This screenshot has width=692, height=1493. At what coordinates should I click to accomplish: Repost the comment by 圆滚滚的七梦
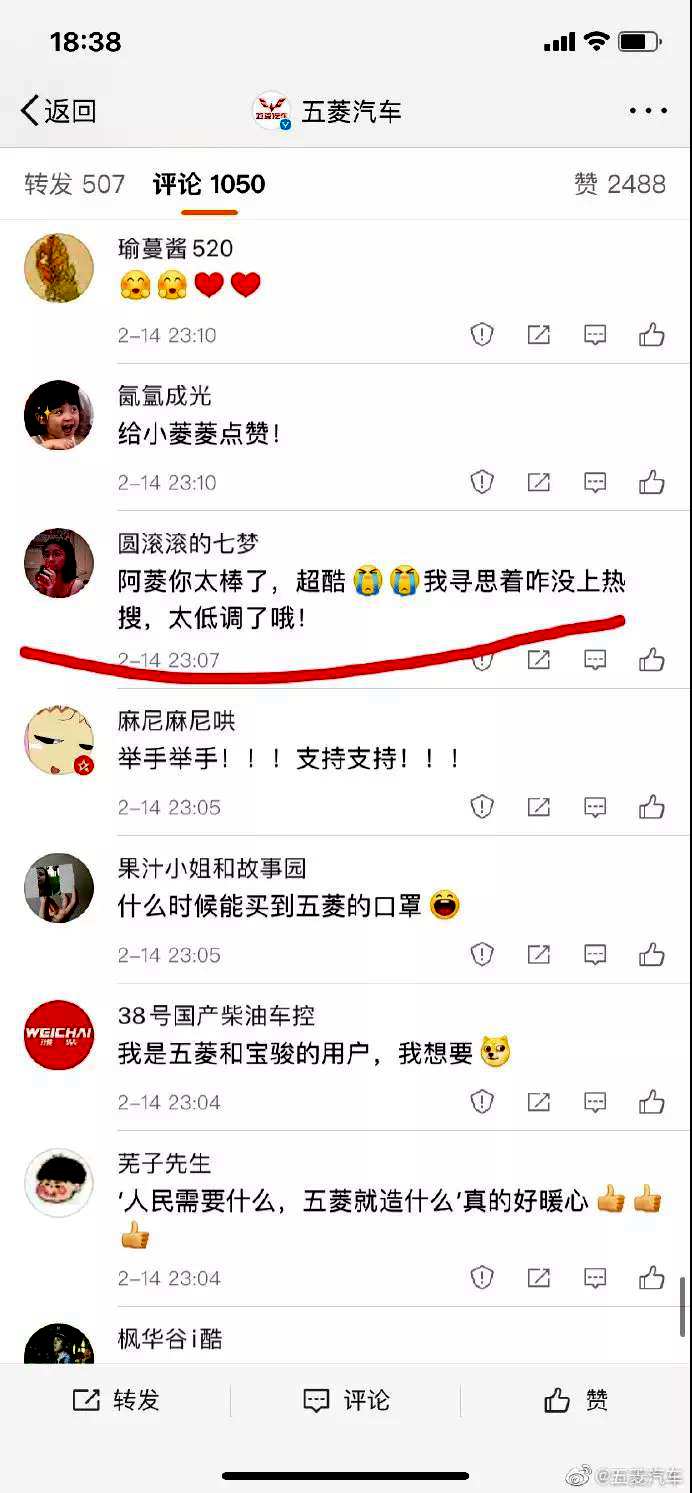(x=539, y=660)
